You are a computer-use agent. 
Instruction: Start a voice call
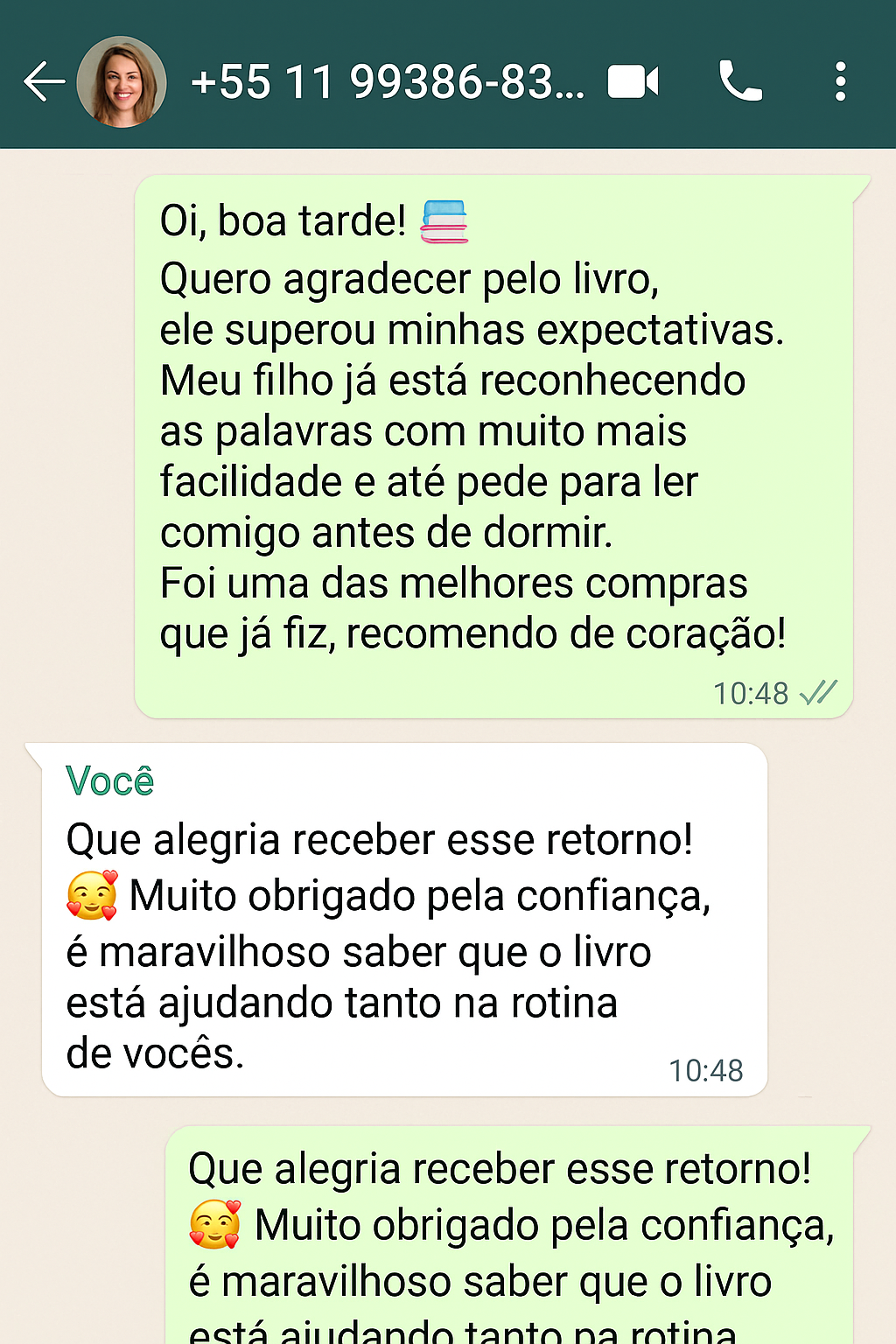click(x=740, y=81)
